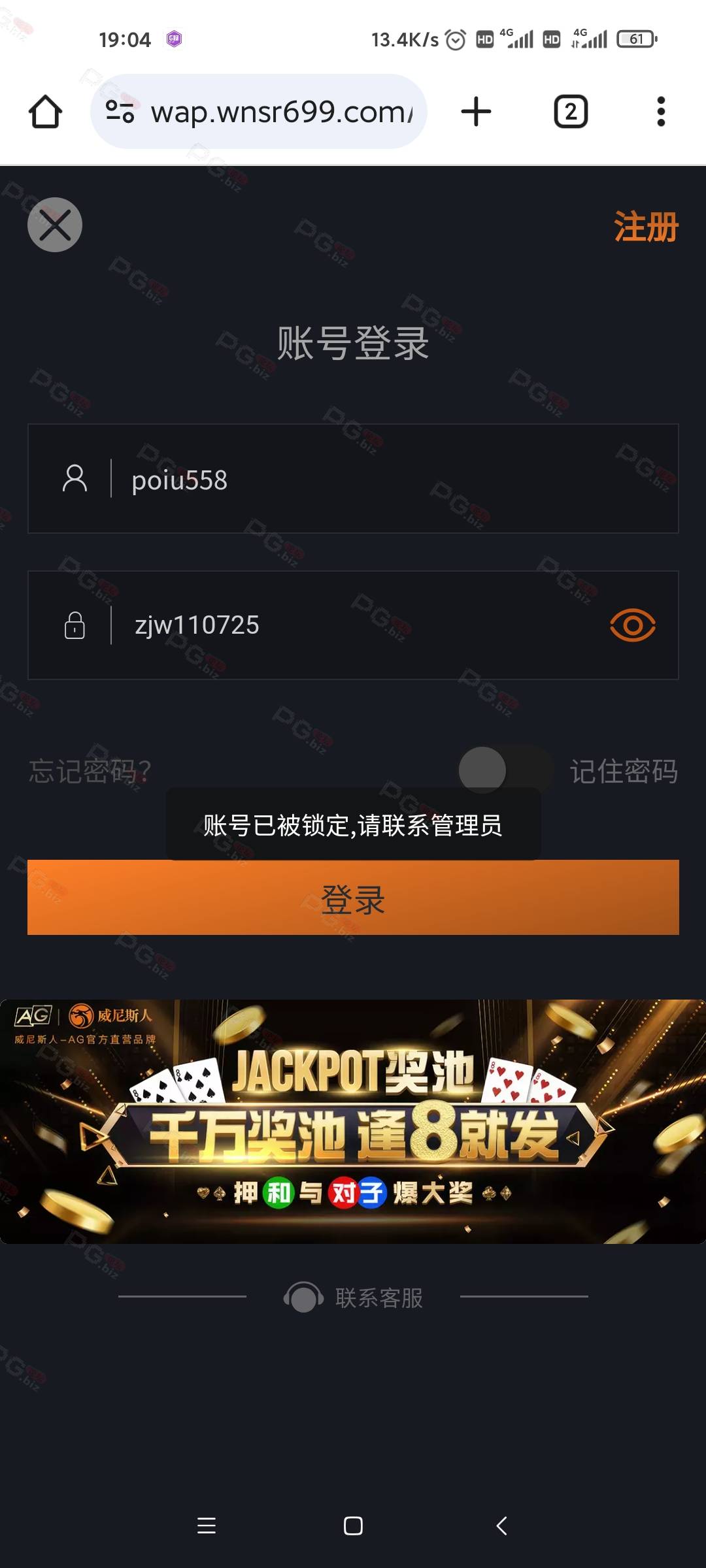This screenshot has width=706, height=1568.
Task: Focus the password input field
Action: (353, 625)
